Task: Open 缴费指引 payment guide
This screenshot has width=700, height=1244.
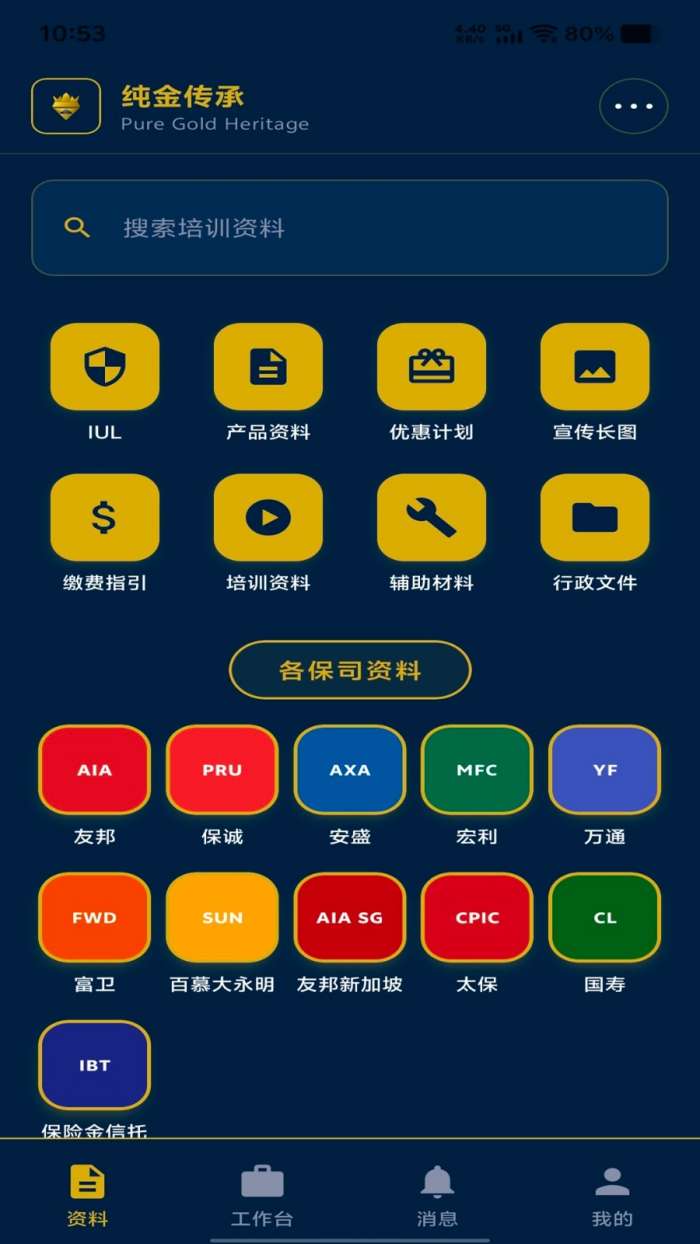Action: pos(105,518)
